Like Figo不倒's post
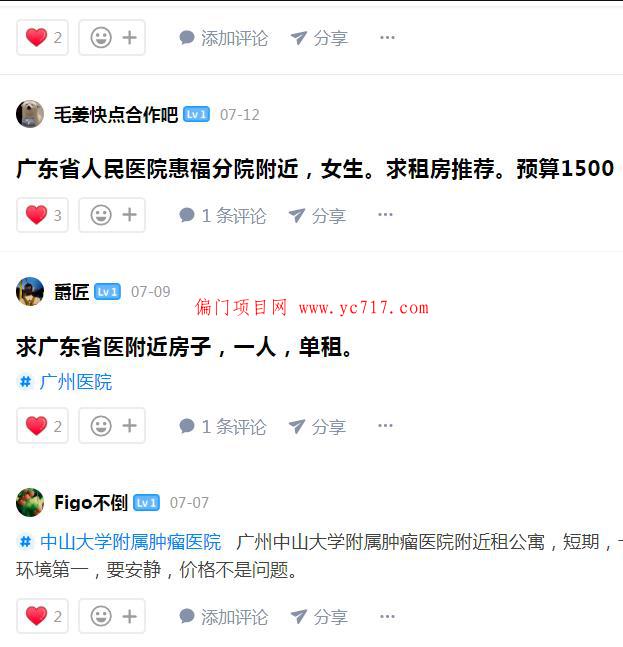Image resolution: width=623 pixels, height=647 pixels. click(x=42, y=616)
